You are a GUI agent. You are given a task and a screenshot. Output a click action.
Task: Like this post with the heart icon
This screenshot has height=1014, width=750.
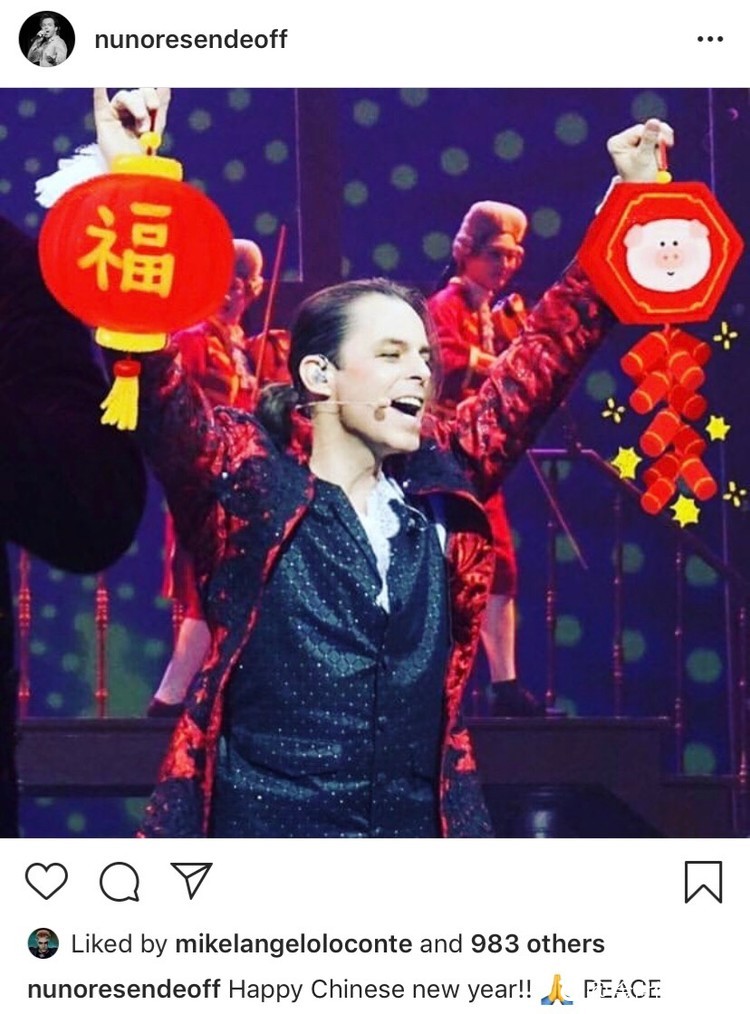46,881
